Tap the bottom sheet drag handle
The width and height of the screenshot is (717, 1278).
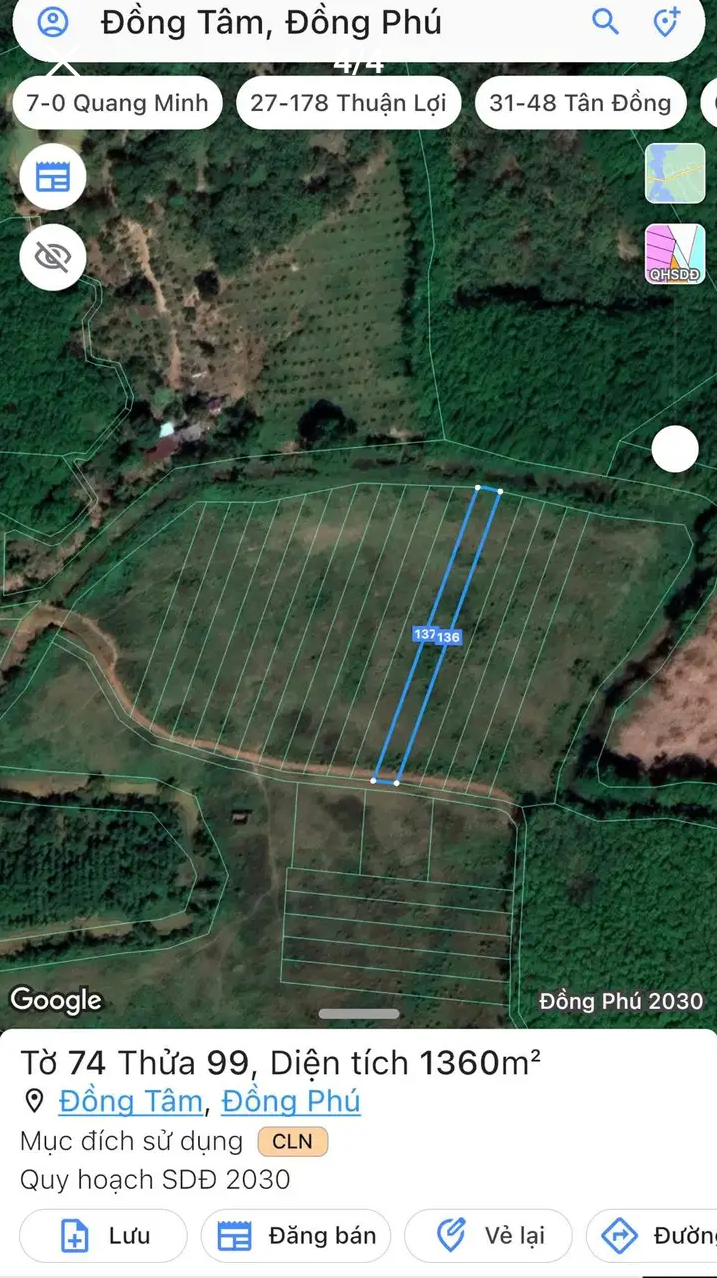coord(359,1014)
